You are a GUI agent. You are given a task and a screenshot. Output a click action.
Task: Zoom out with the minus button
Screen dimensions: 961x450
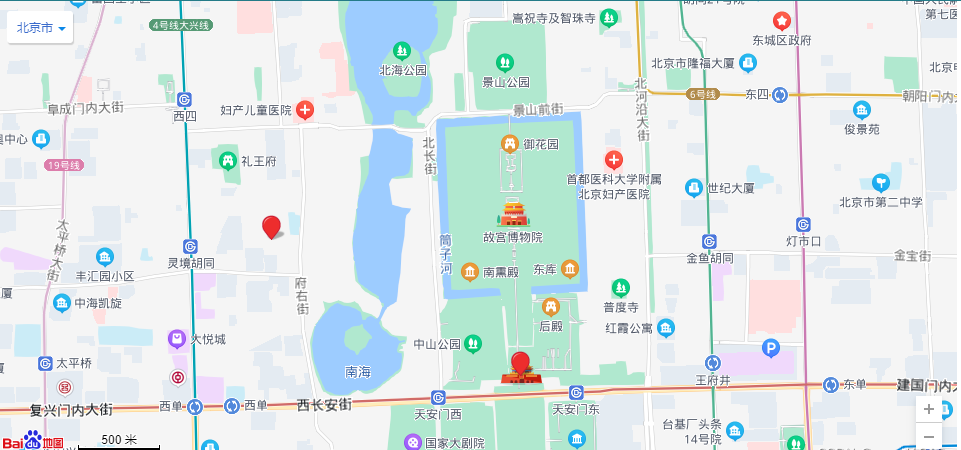coord(929,437)
